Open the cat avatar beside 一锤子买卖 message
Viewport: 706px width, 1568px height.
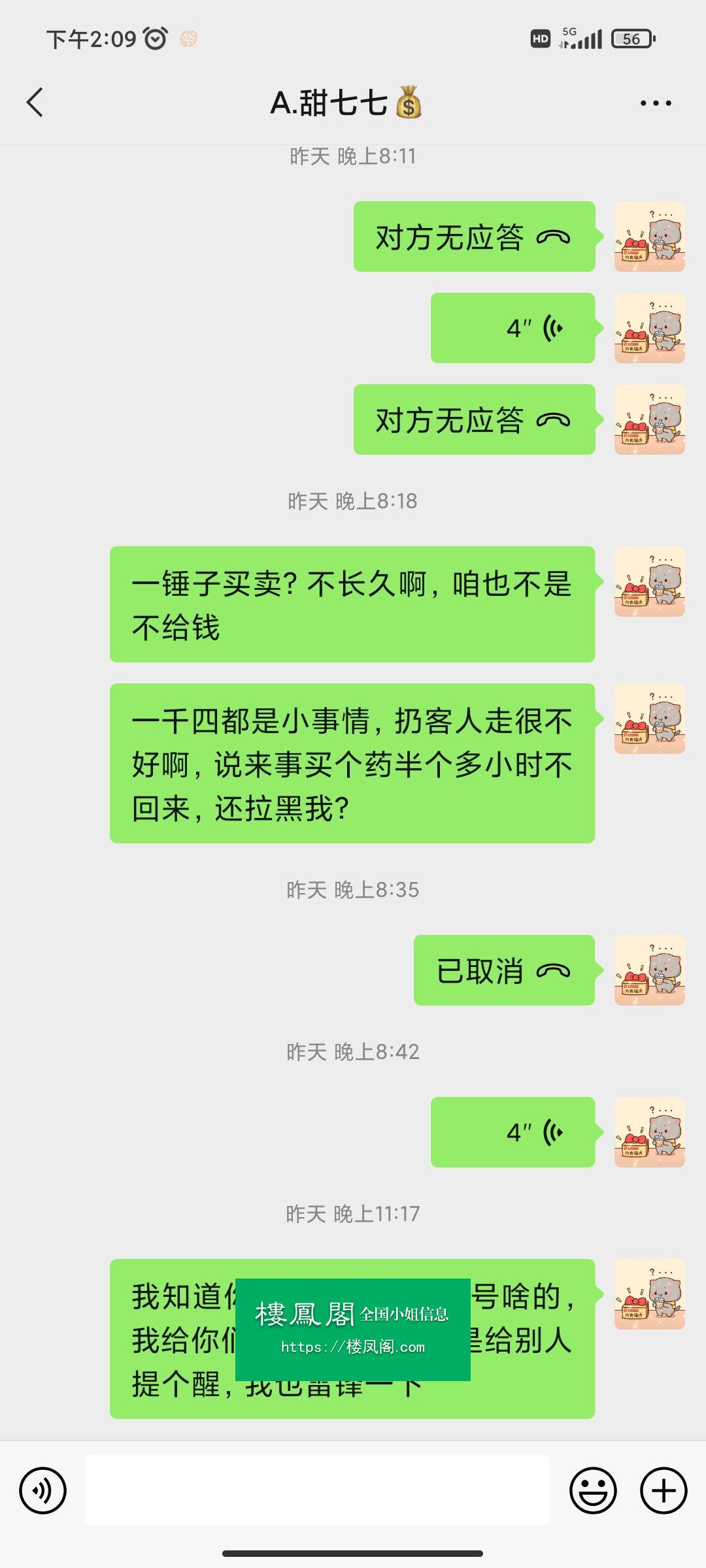coord(649,581)
